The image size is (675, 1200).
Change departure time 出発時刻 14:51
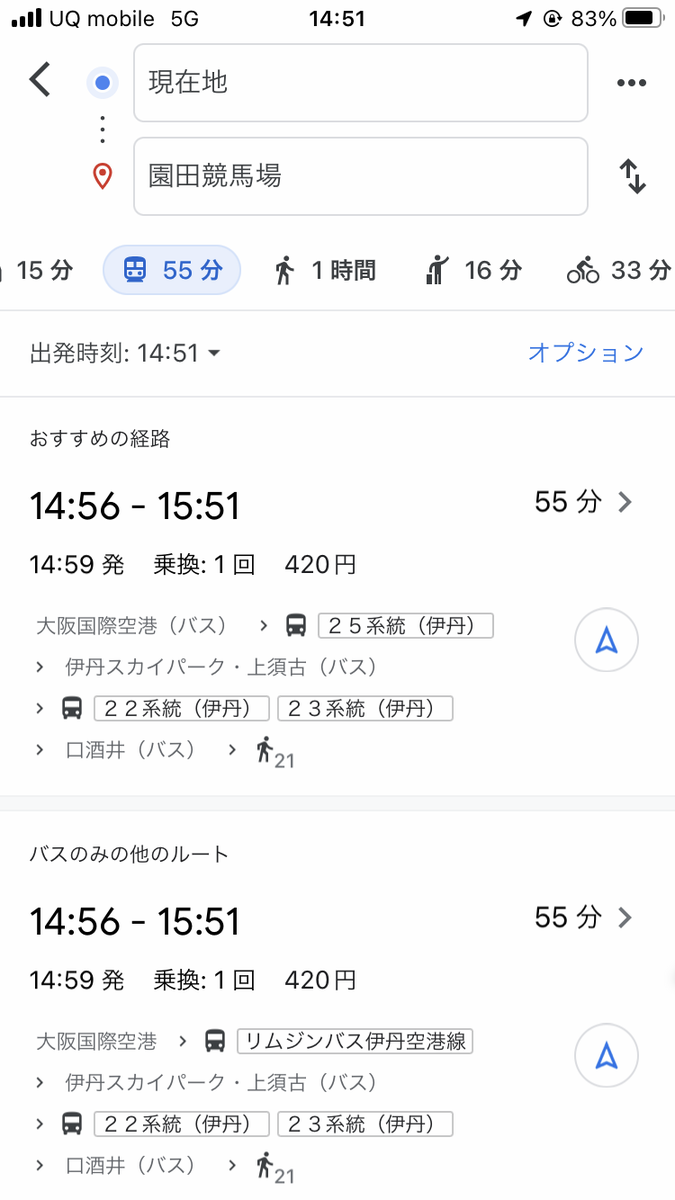coord(125,353)
